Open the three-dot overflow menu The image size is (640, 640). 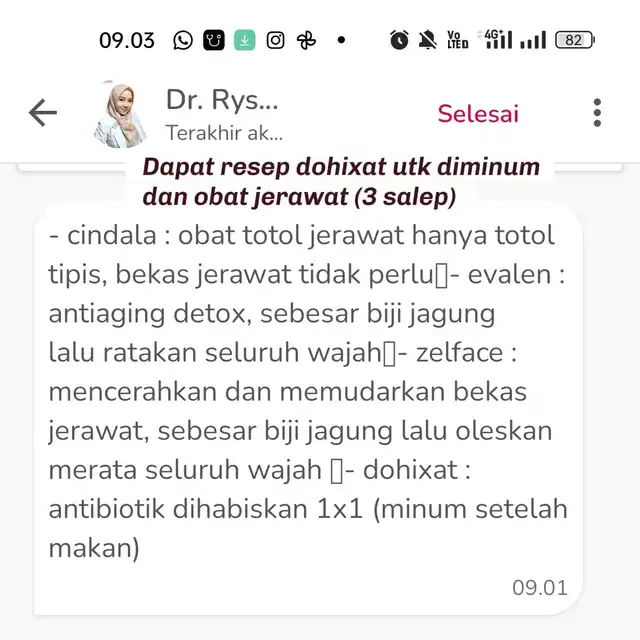tap(597, 113)
